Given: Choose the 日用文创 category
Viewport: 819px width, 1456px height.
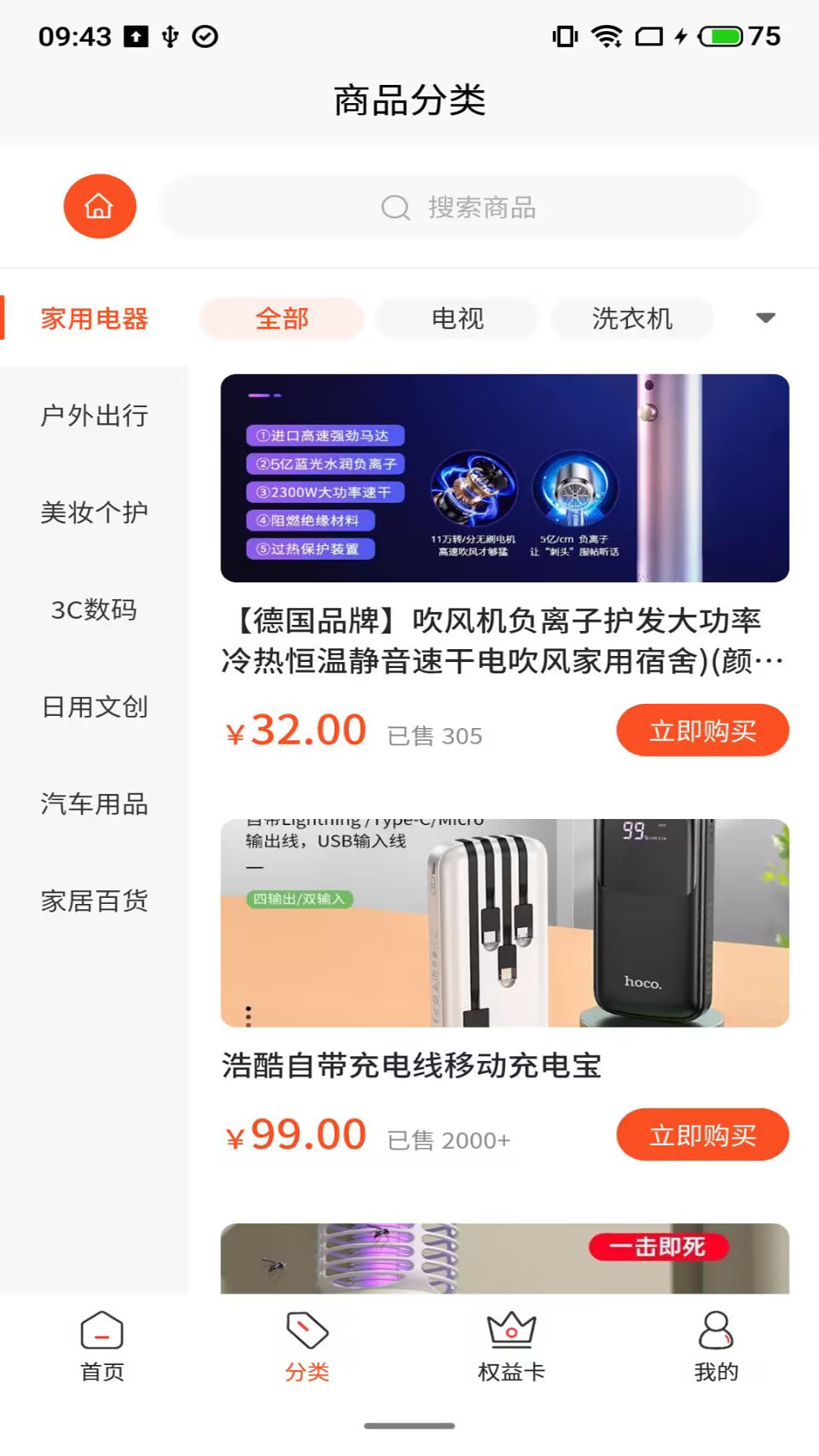Looking at the screenshot, I should coord(94,707).
